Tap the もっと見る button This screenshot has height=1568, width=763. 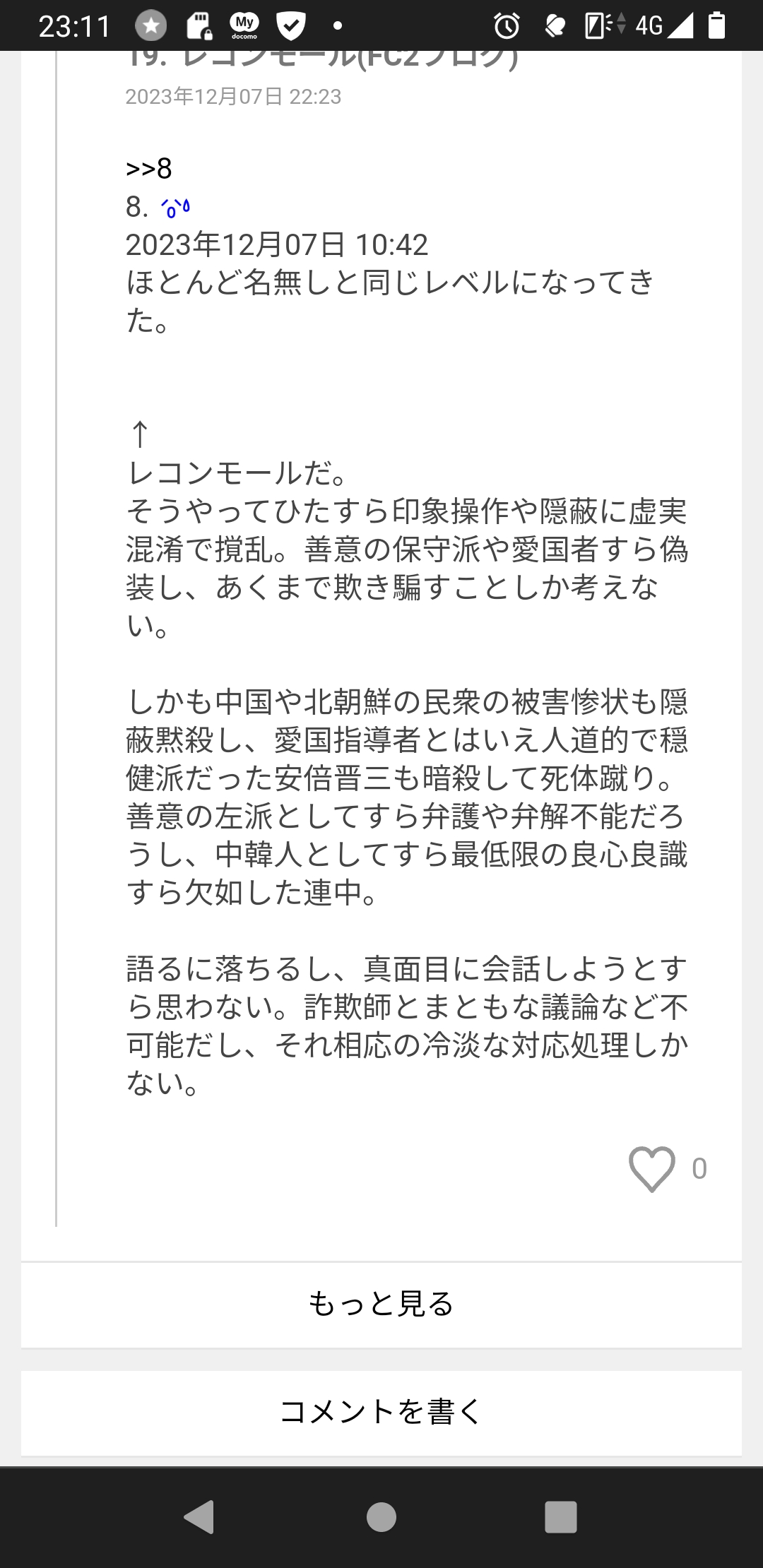[381, 1305]
